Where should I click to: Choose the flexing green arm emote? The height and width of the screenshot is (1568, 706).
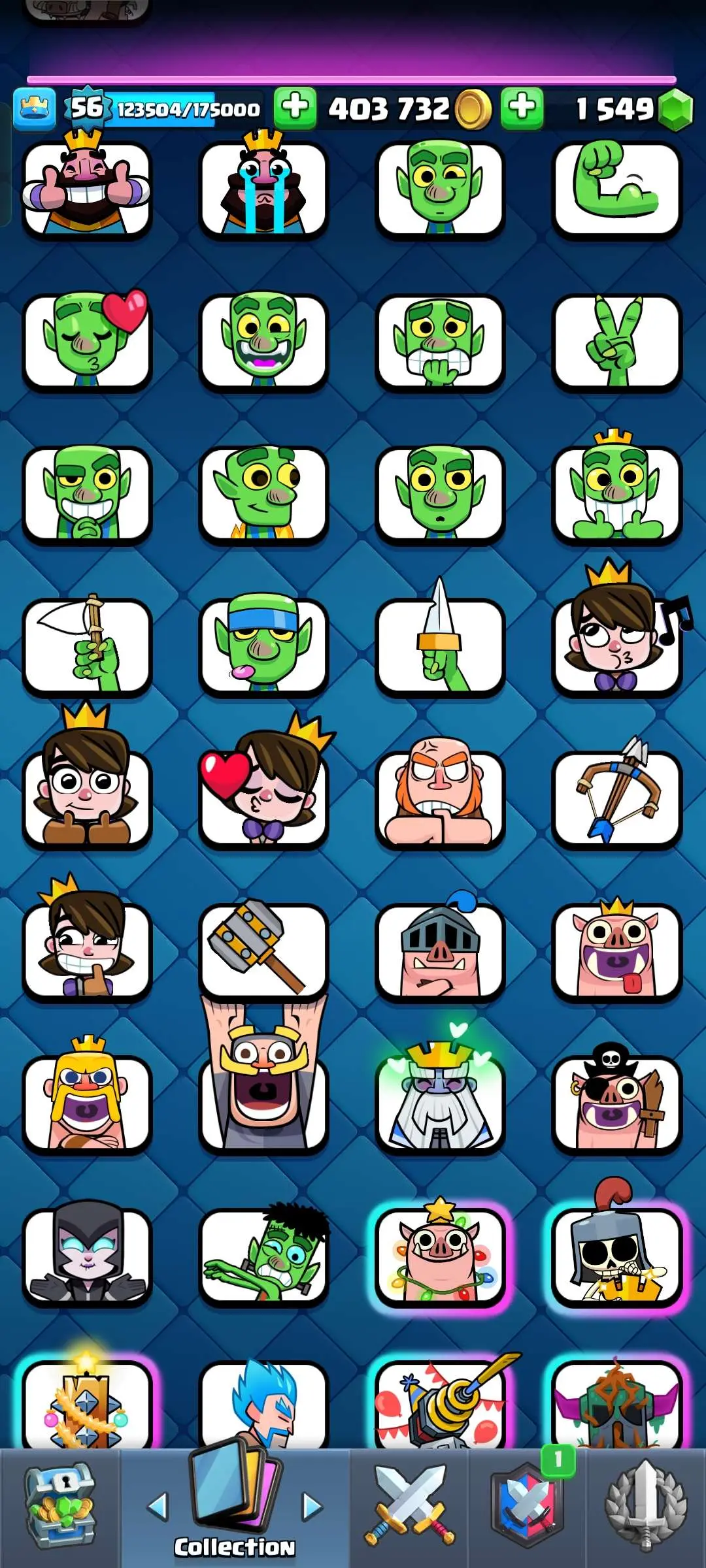coord(616,188)
